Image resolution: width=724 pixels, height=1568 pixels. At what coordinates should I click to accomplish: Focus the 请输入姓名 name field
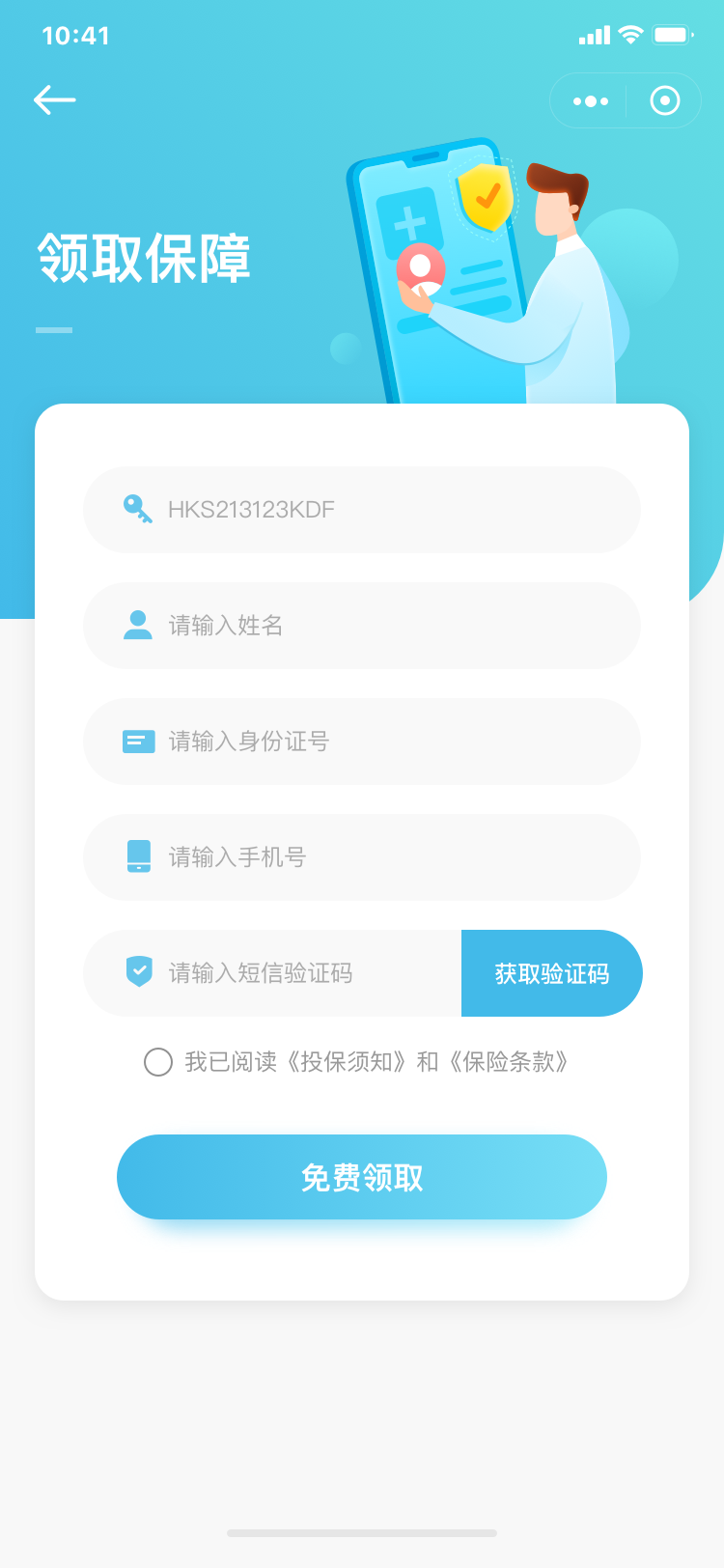[x=362, y=626]
